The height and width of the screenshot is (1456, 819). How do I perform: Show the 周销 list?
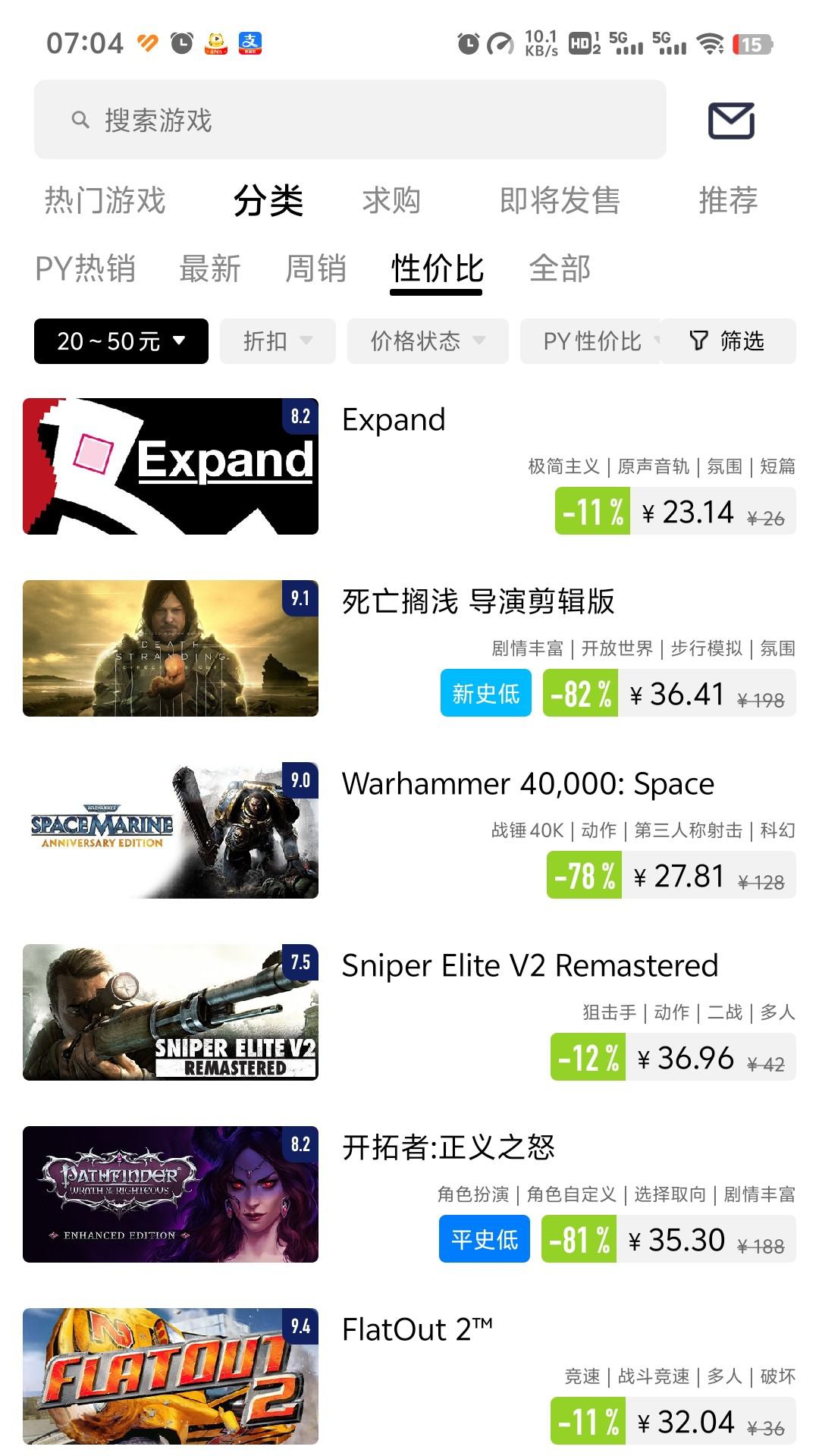[x=315, y=268]
